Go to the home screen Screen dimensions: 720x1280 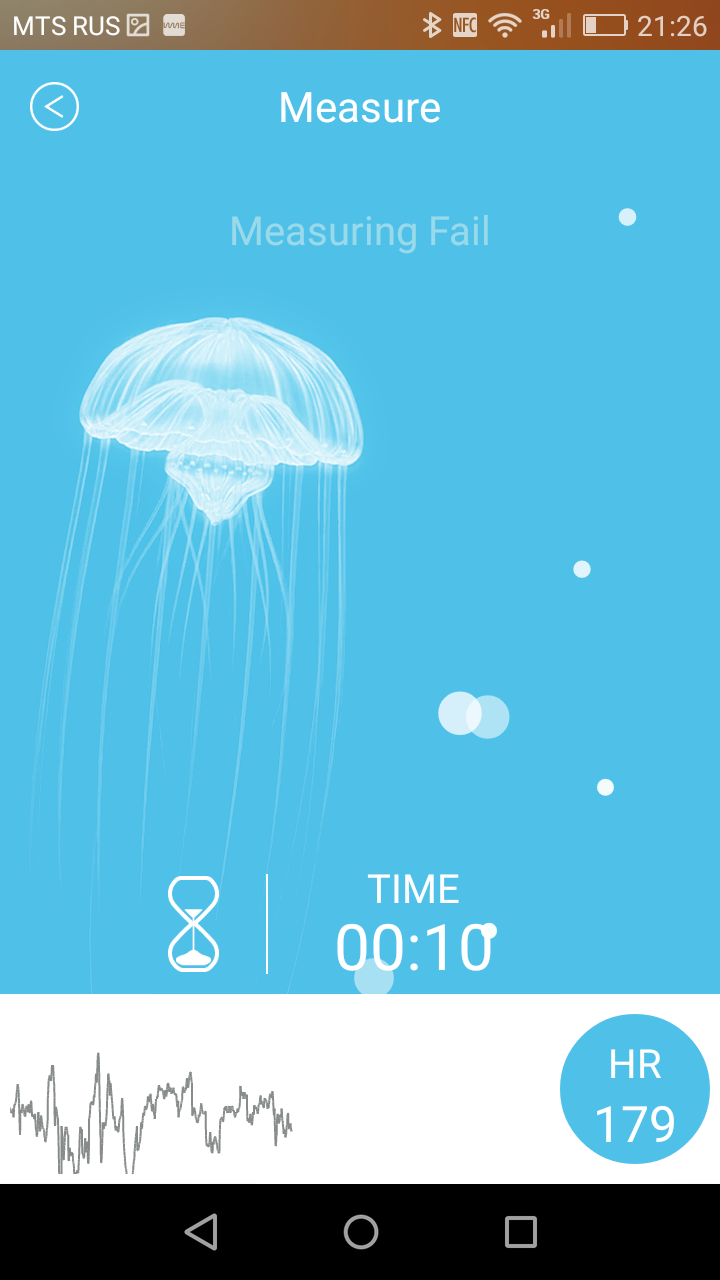(x=361, y=1232)
